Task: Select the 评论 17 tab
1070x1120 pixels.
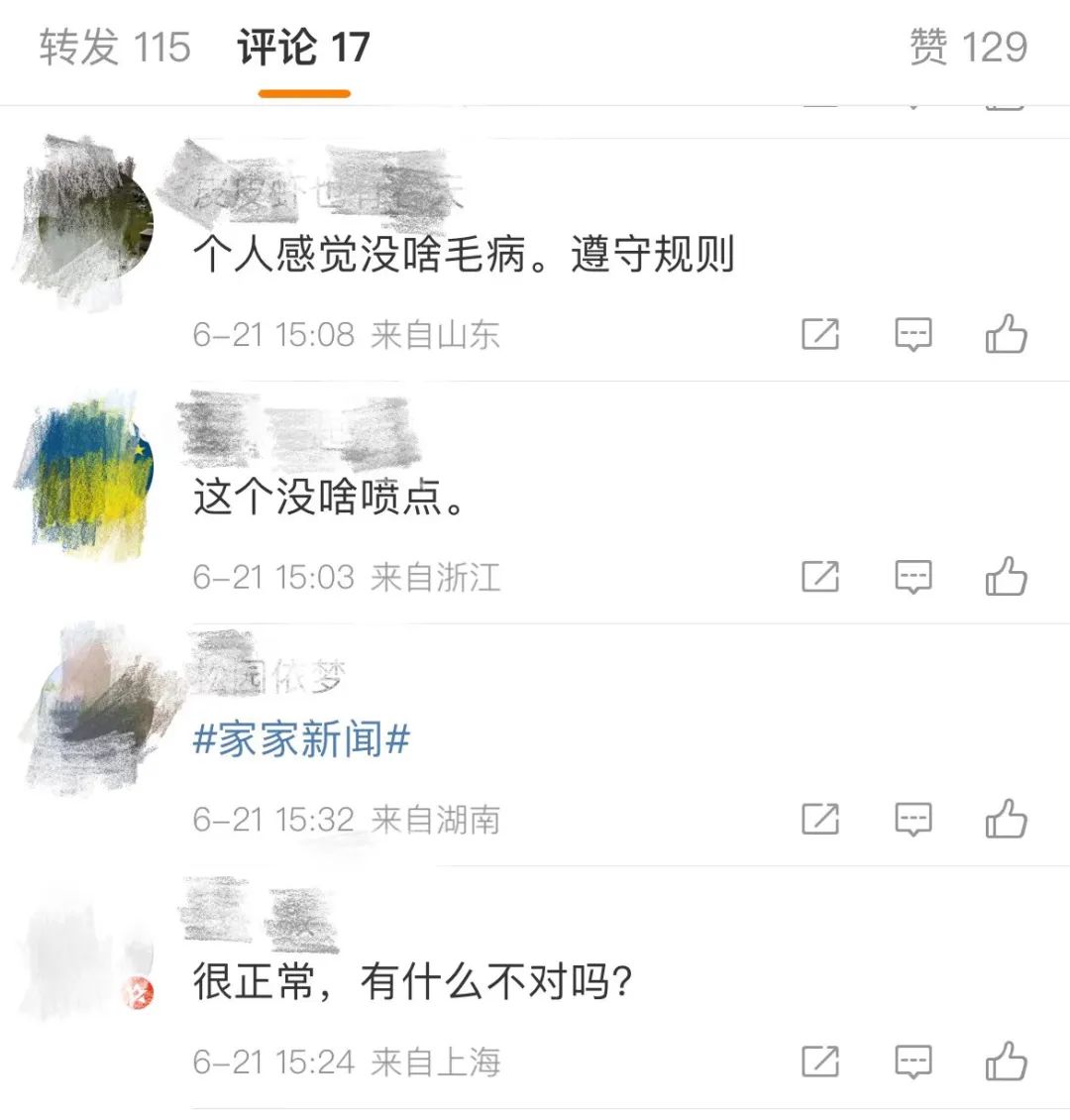Action: pyautogui.click(x=303, y=47)
